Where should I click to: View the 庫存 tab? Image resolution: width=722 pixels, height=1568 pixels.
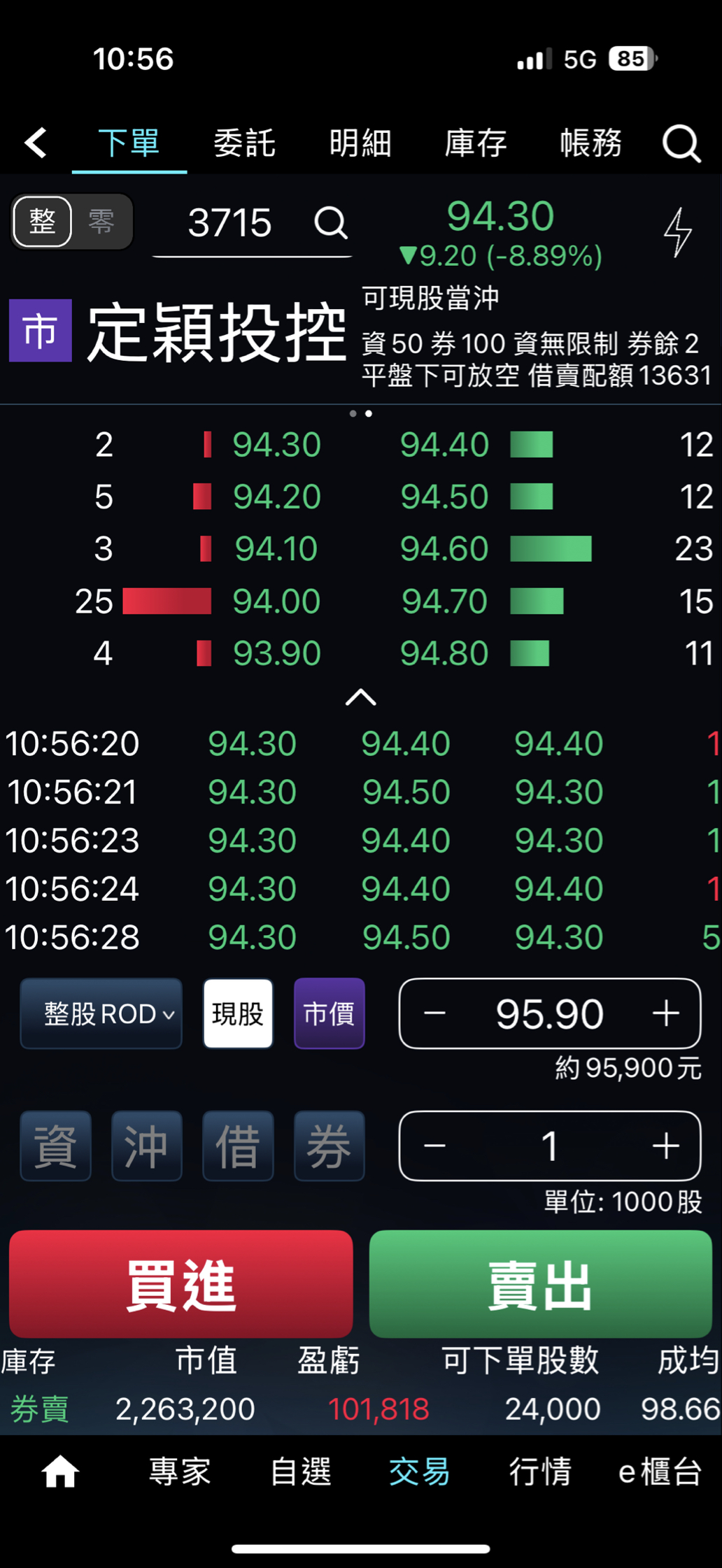[x=476, y=143]
